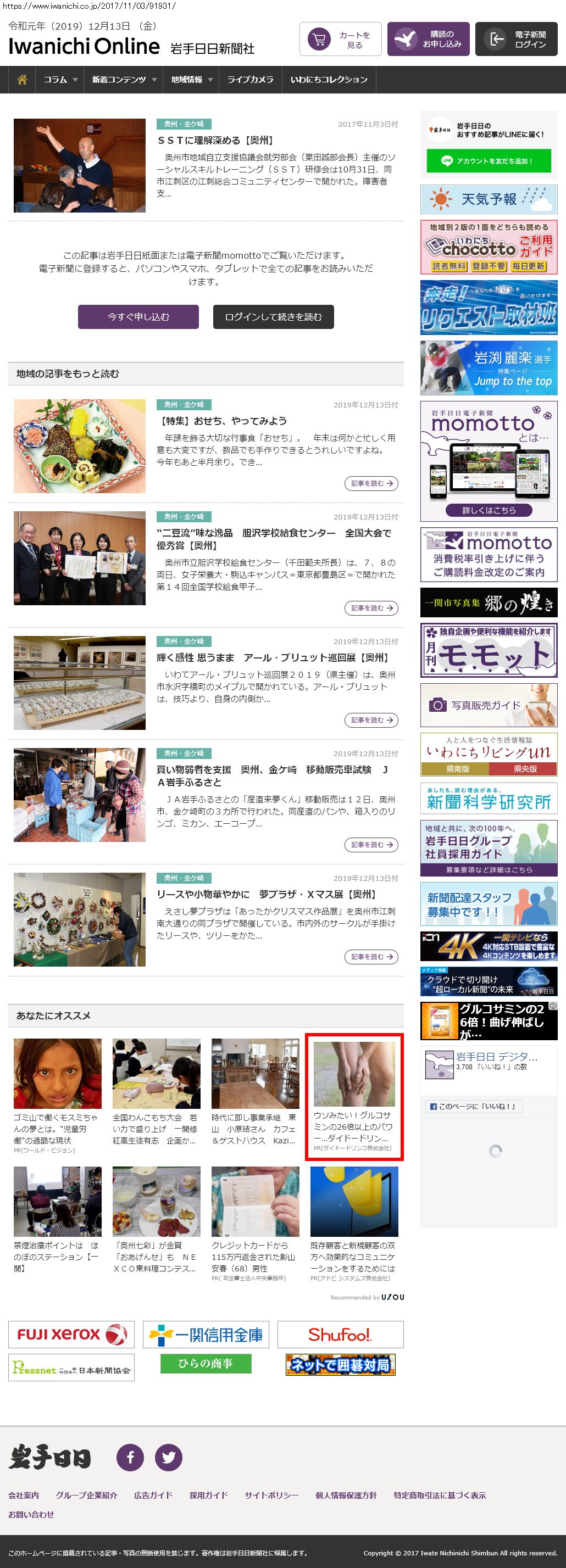Add the LINE account as friend
The width and height of the screenshot is (566, 1568).
click(x=489, y=161)
